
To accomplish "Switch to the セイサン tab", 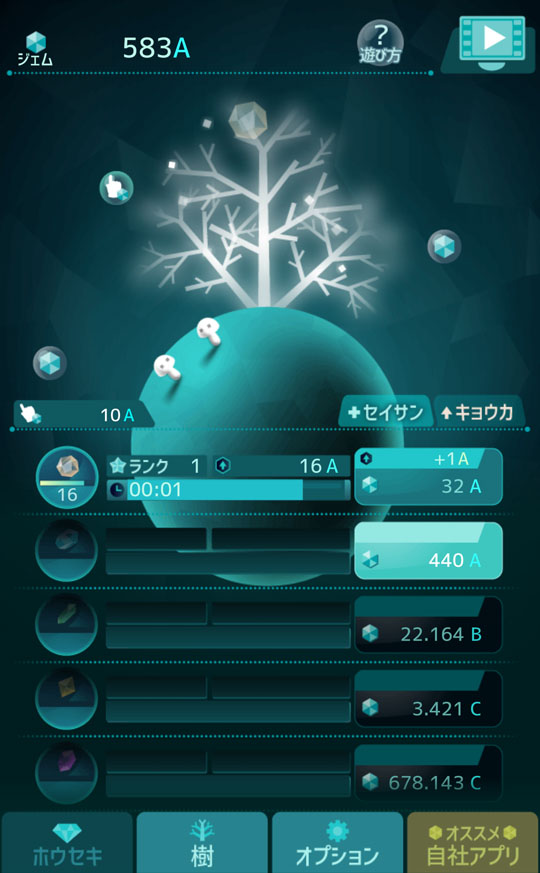I will pos(385,412).
